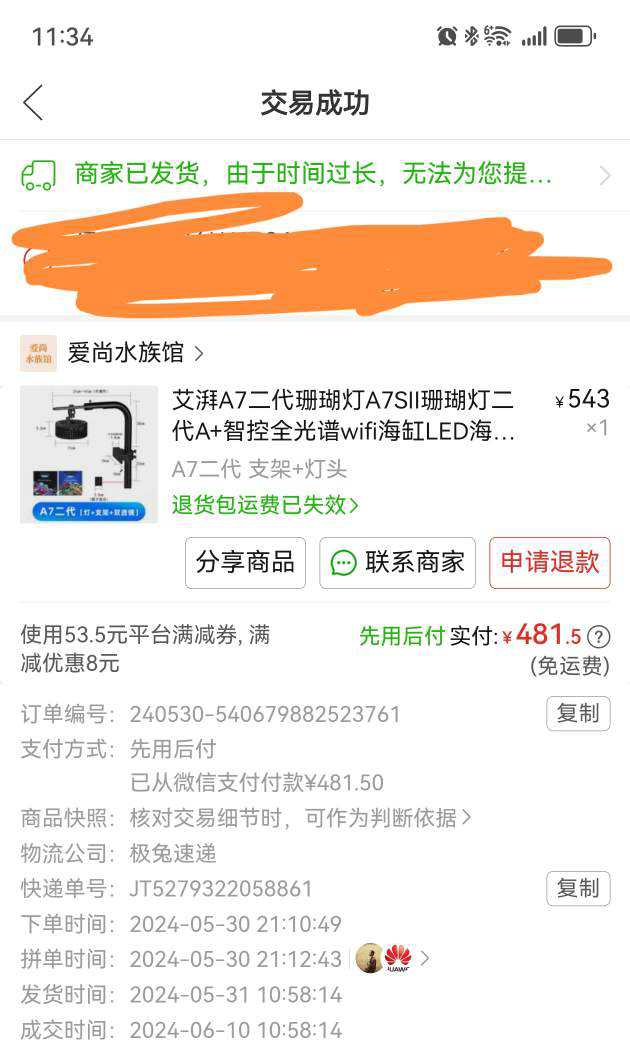Tap the 分享商品 button
Screen dimensions: 630x1055
point(245,563)
